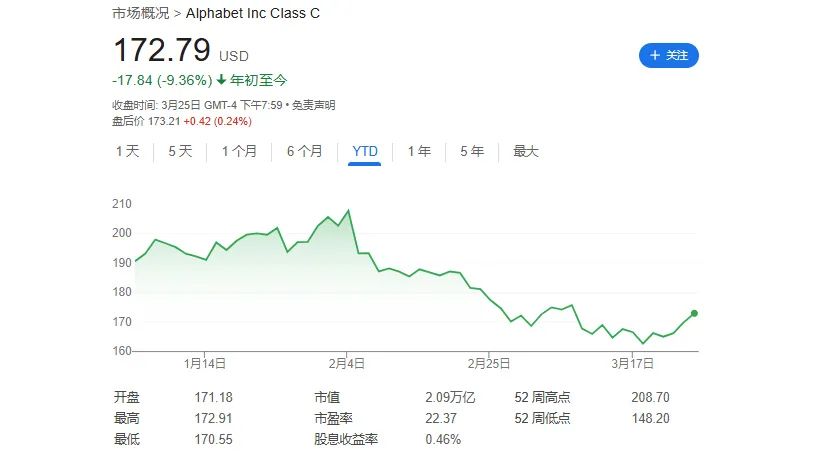Select the YTD tab
813x457 pixels.
tap(365, 152)
